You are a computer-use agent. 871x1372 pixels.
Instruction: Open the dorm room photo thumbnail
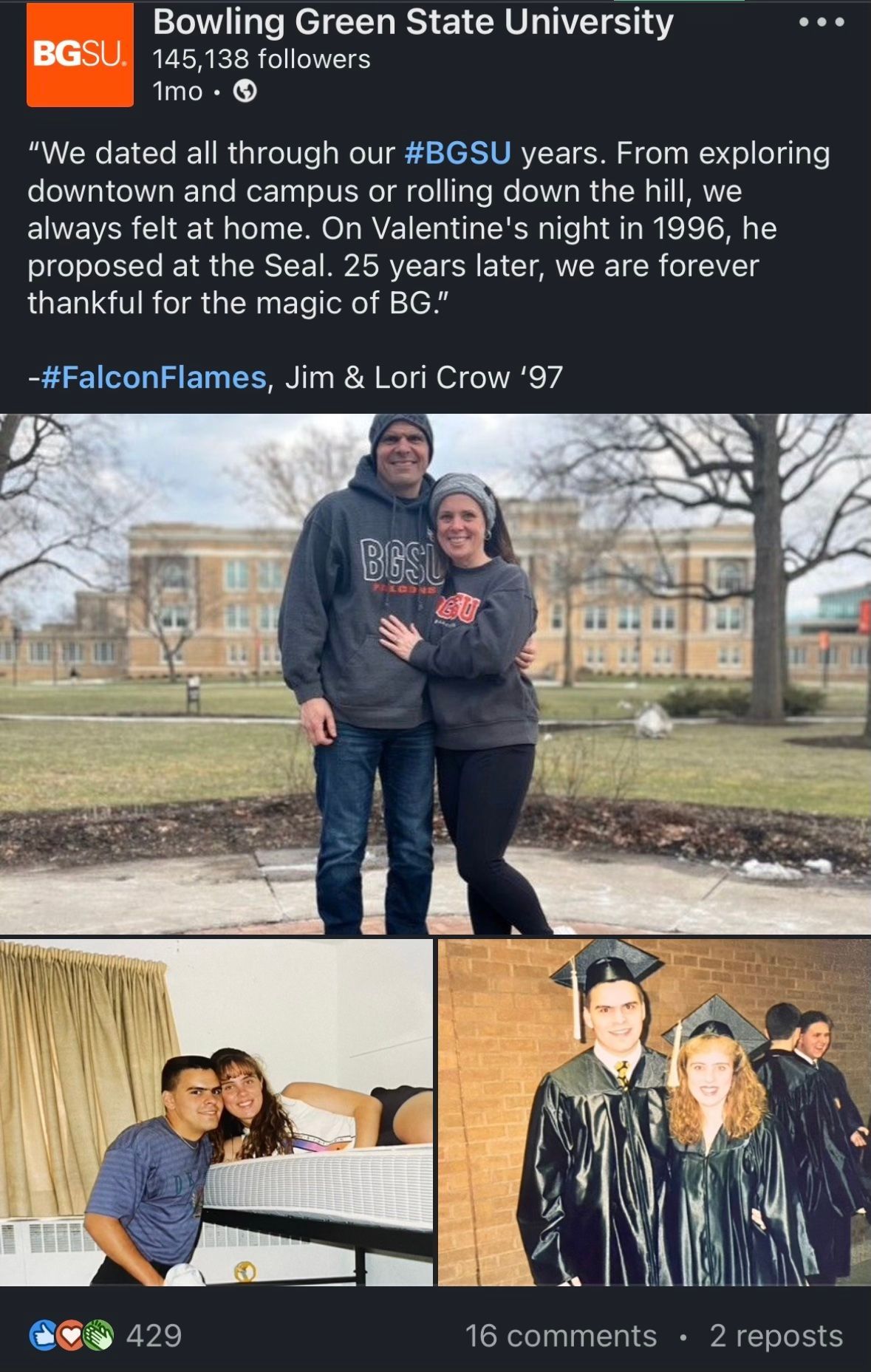click(216, 1113)
